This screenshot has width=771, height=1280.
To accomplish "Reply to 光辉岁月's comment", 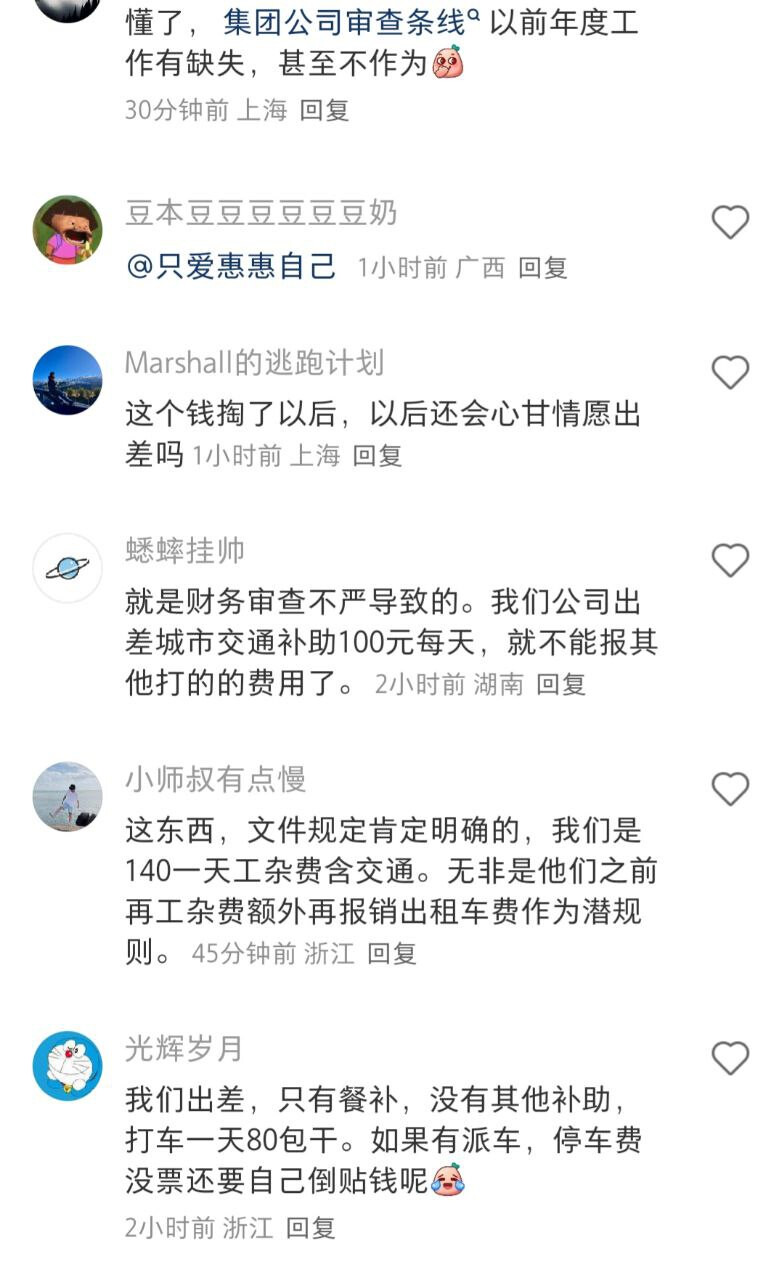I will coord(311,1227).
